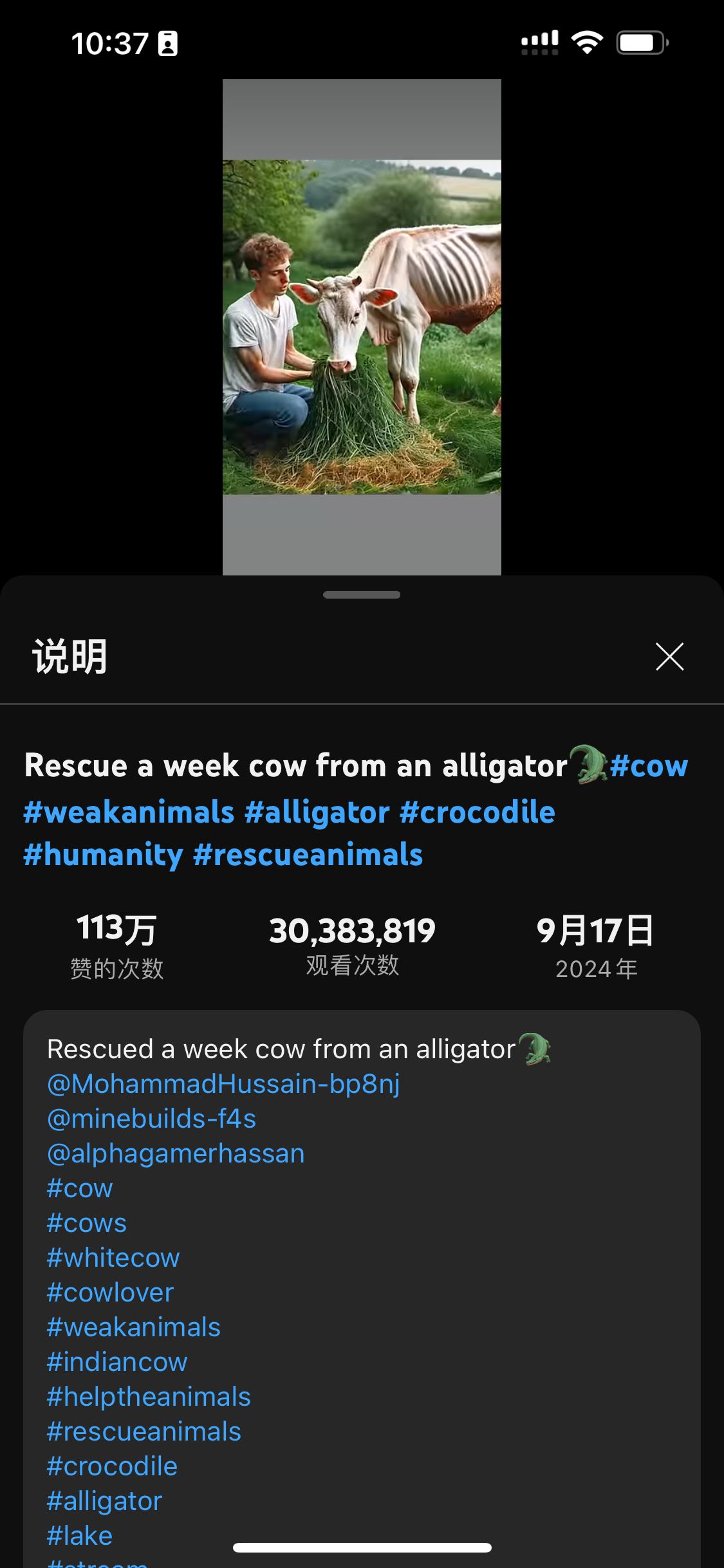Image resolution: width=724 pixels, height=1568 pixels.
Task: Open the #cows hashtag link
Action: pyautogui.click(x=87, y=1223)
